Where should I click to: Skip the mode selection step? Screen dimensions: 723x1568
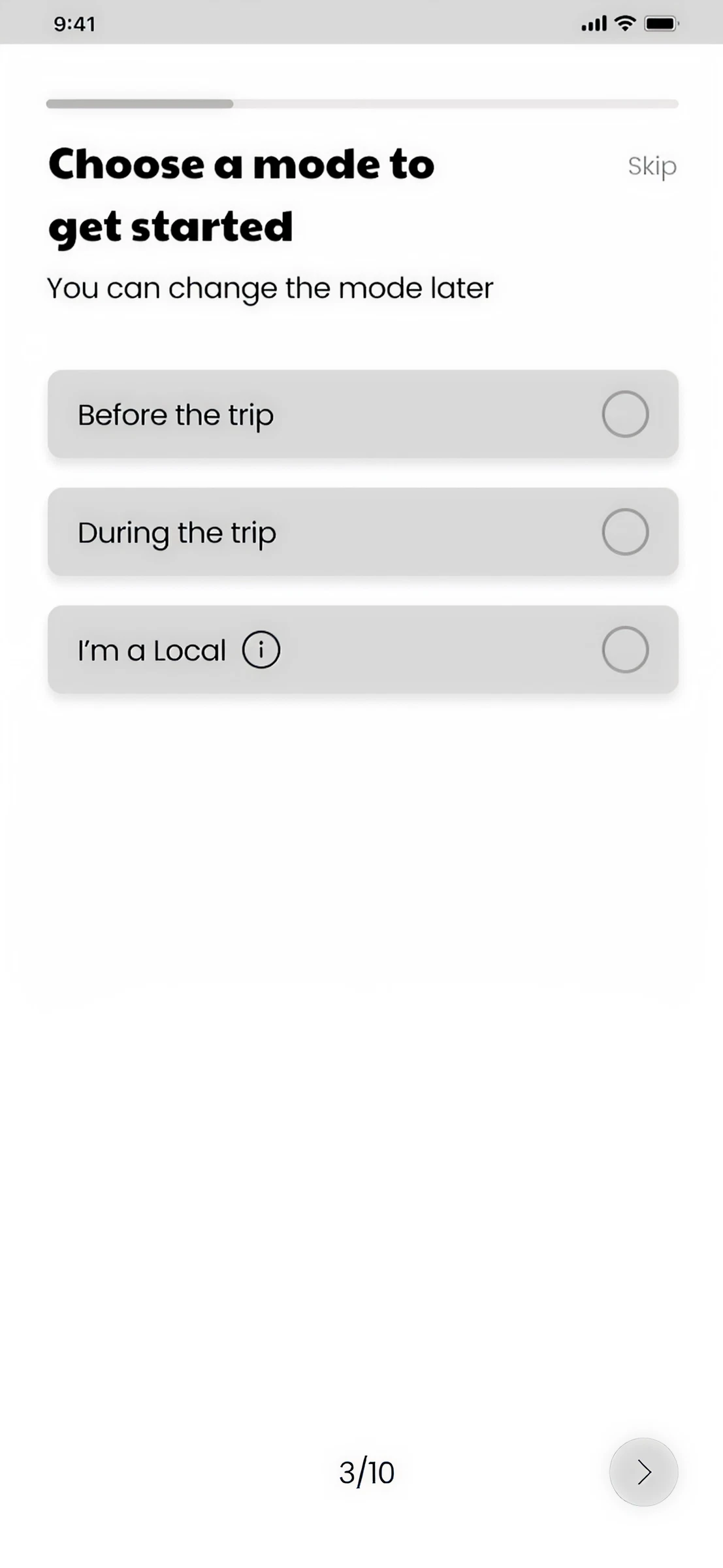click(x=652, y=166)
